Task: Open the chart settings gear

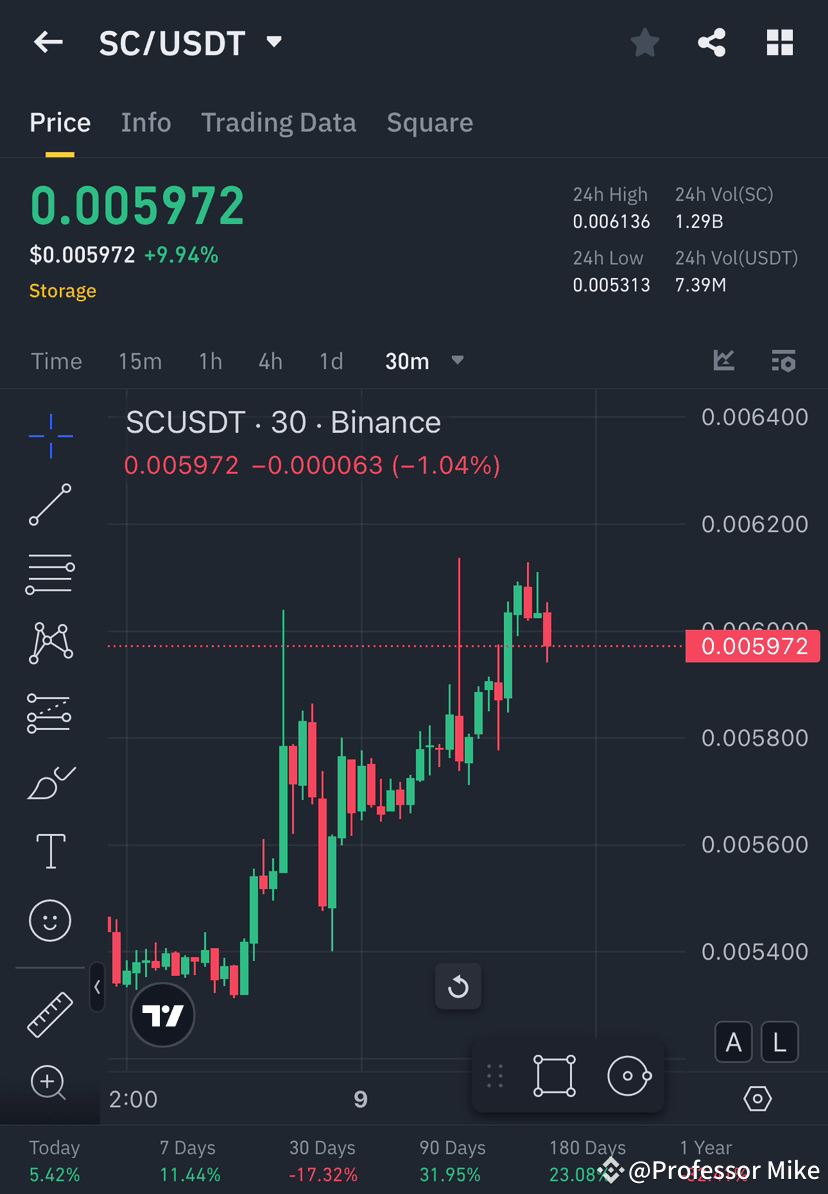Action: click(x=757, y=1099)
